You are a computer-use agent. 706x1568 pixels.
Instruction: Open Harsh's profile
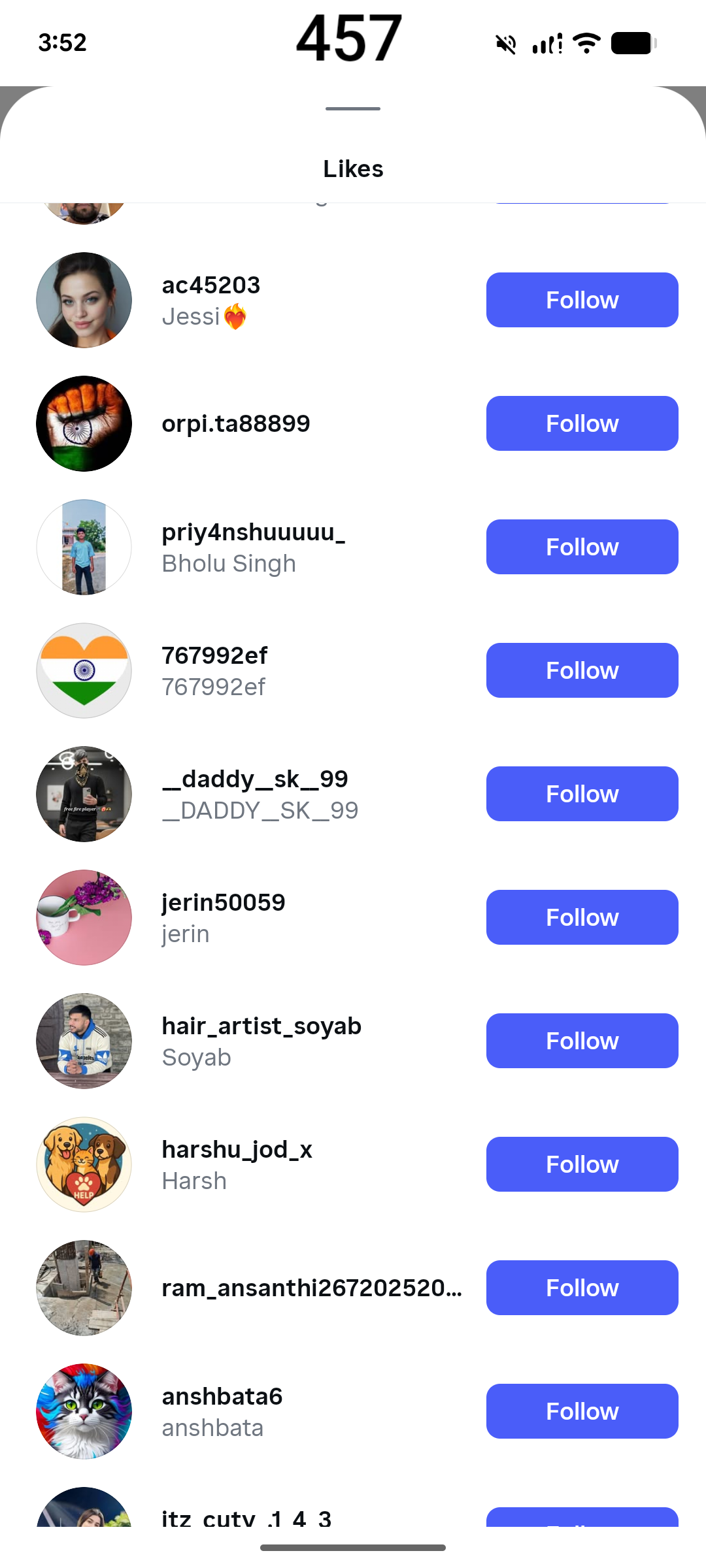237,1164
